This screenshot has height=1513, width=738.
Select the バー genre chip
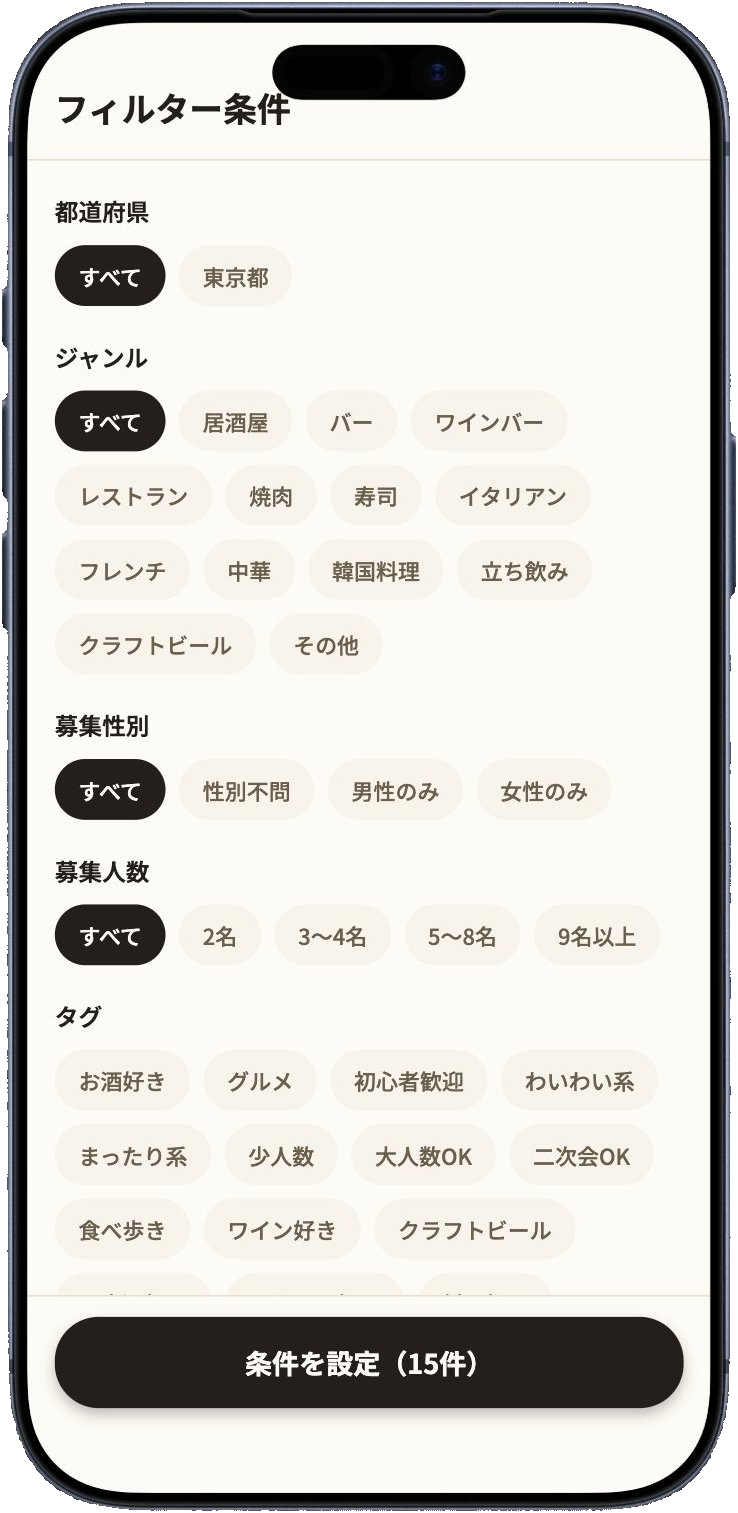(x=351, y=421)
